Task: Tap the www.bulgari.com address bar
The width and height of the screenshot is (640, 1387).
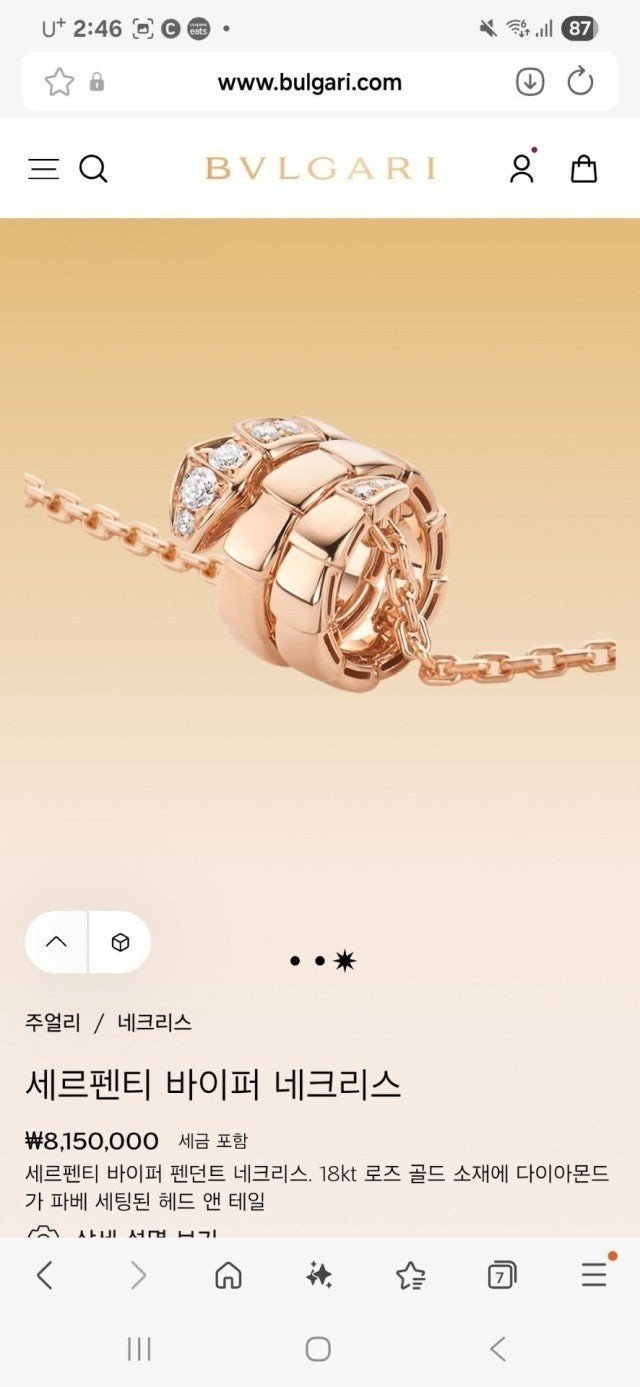Action: coord(309,83)
